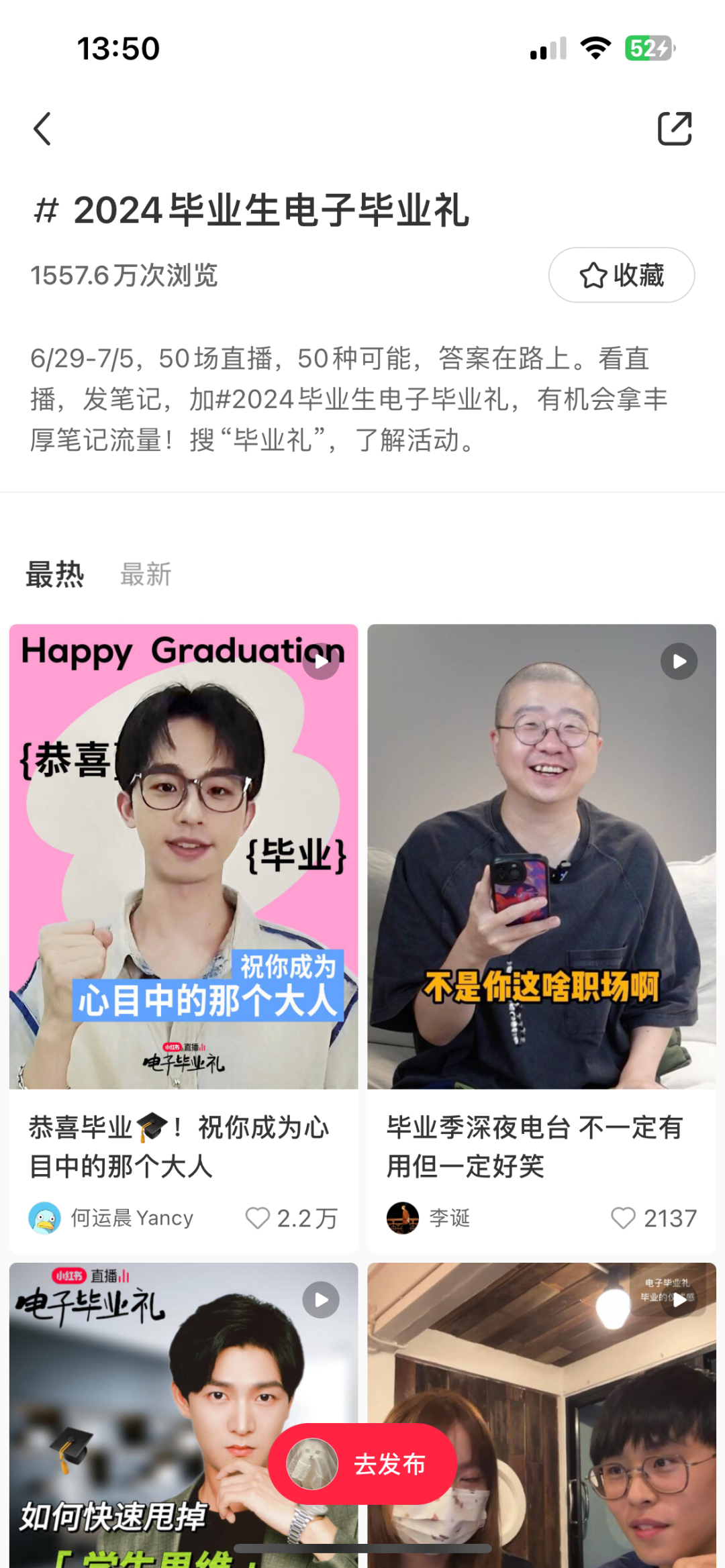Switch to the 最新 tab

pos(146,575)
